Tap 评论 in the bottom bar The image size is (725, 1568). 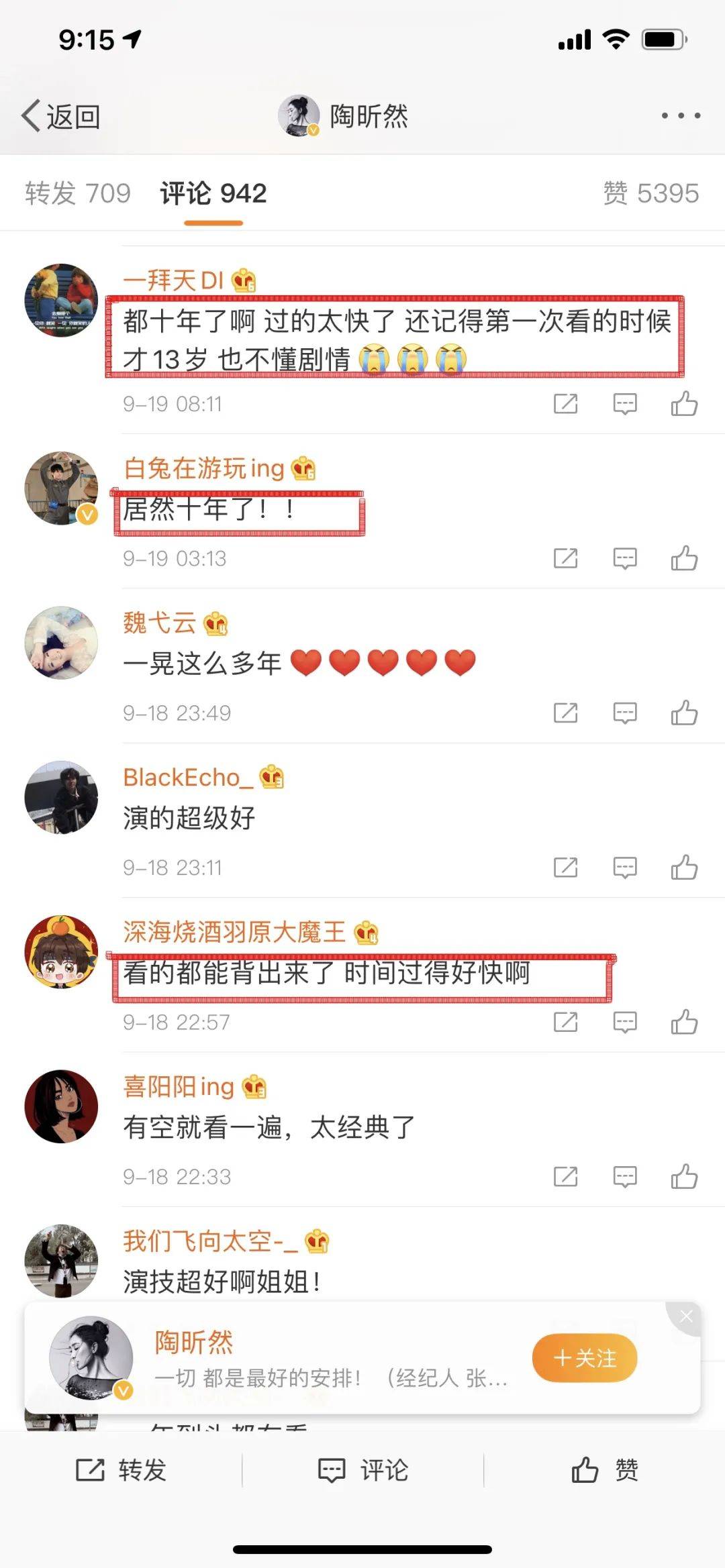pos(362,1470)
